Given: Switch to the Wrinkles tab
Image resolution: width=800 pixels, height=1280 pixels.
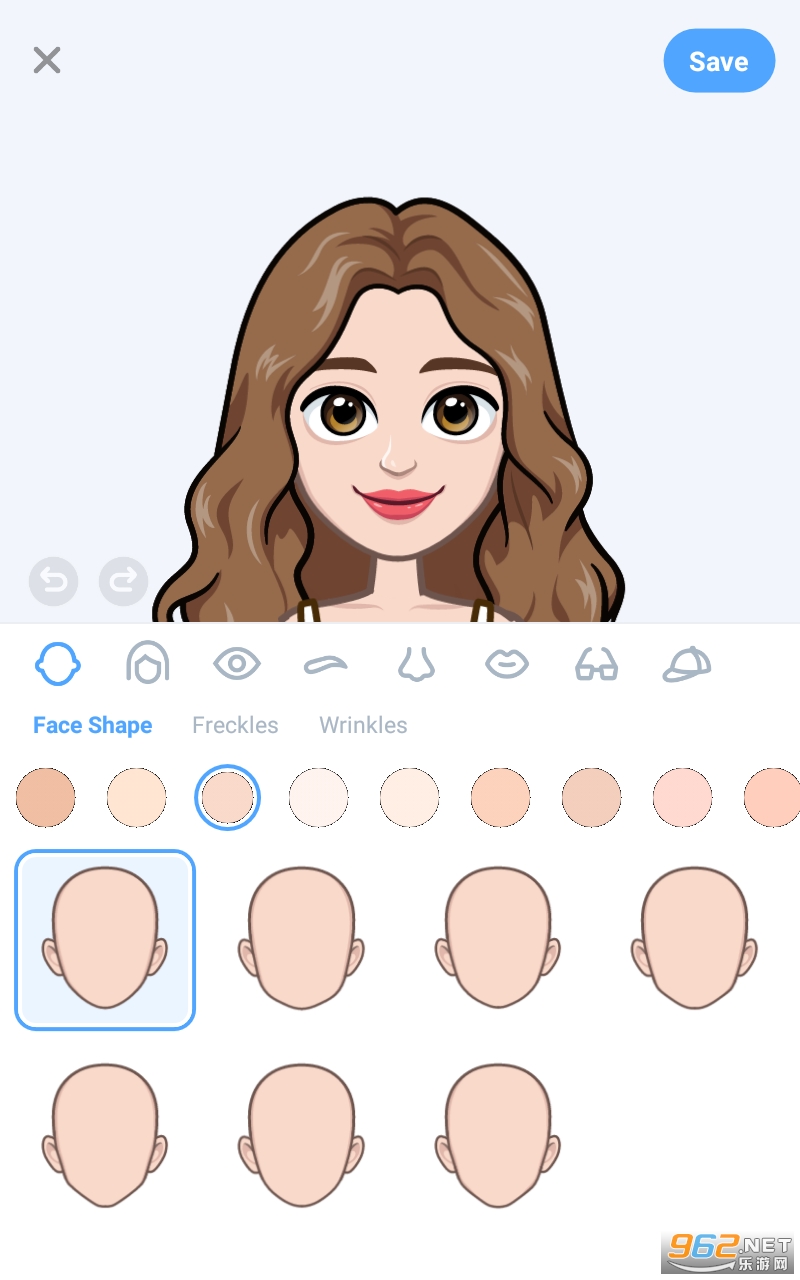Looking at the screenshot, I should tap(363, 725).
